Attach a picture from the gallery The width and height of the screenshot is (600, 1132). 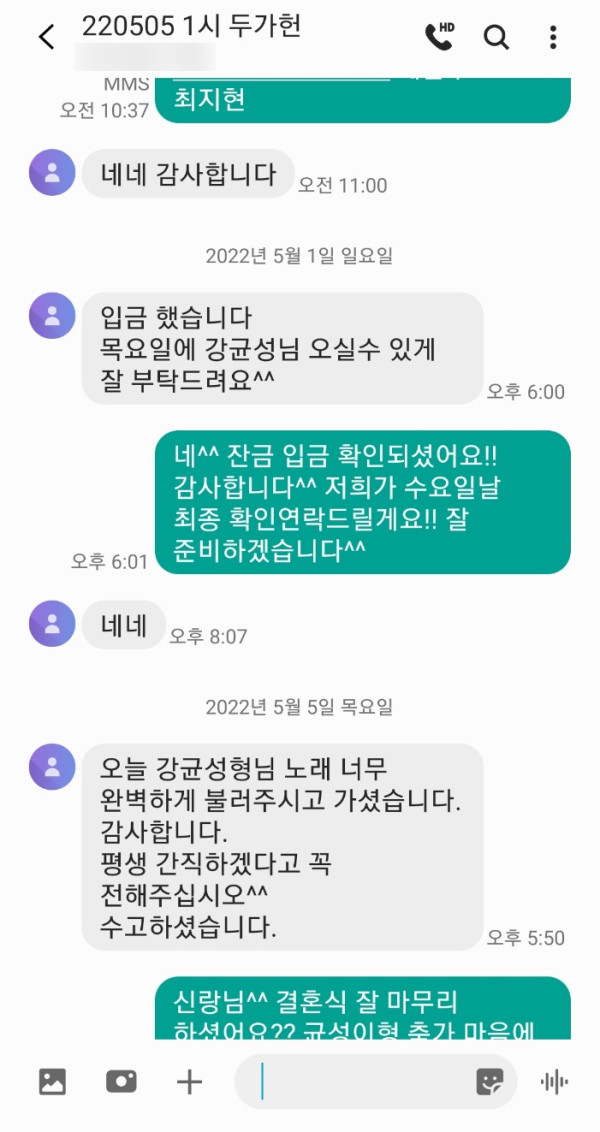click(x=52, y=1081)
